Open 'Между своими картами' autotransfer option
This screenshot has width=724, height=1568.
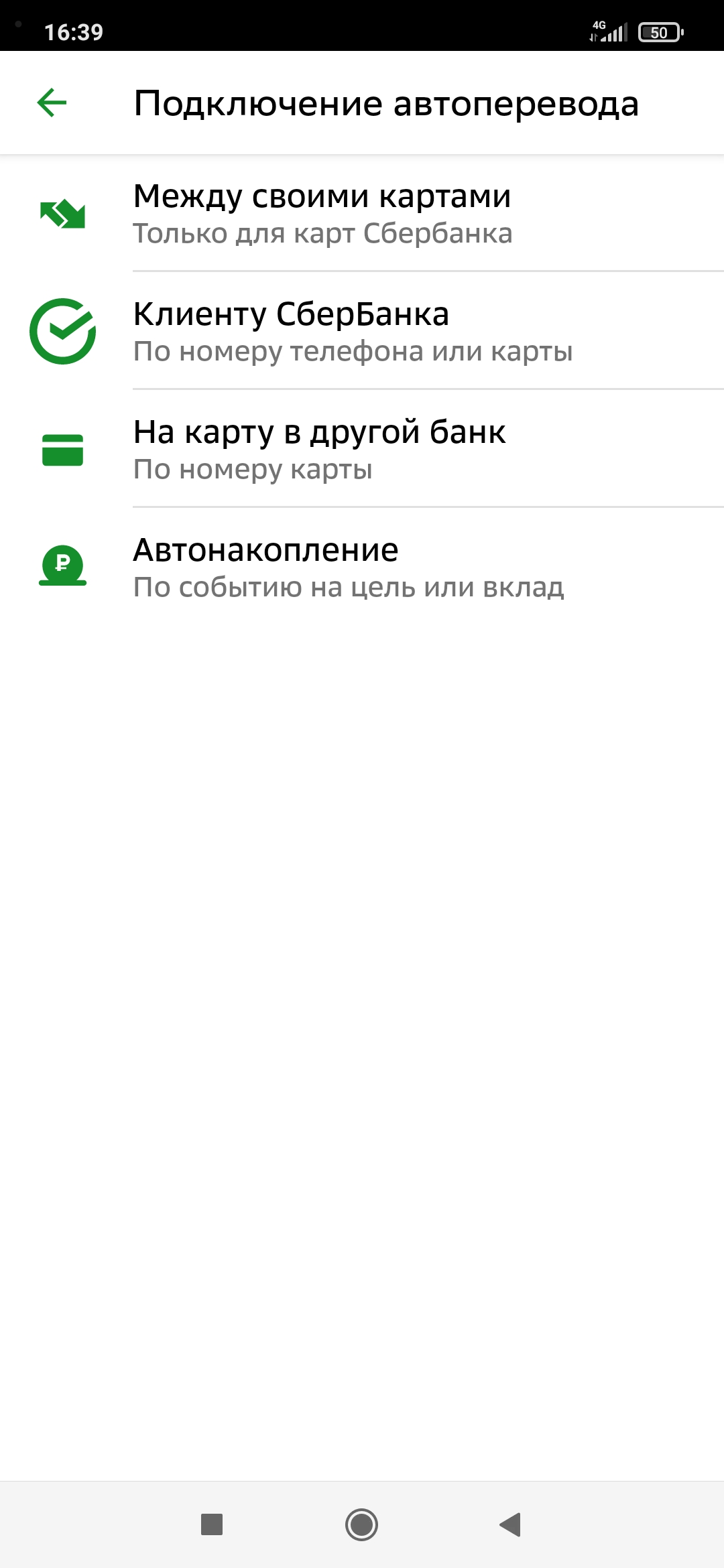click(362, 214)
